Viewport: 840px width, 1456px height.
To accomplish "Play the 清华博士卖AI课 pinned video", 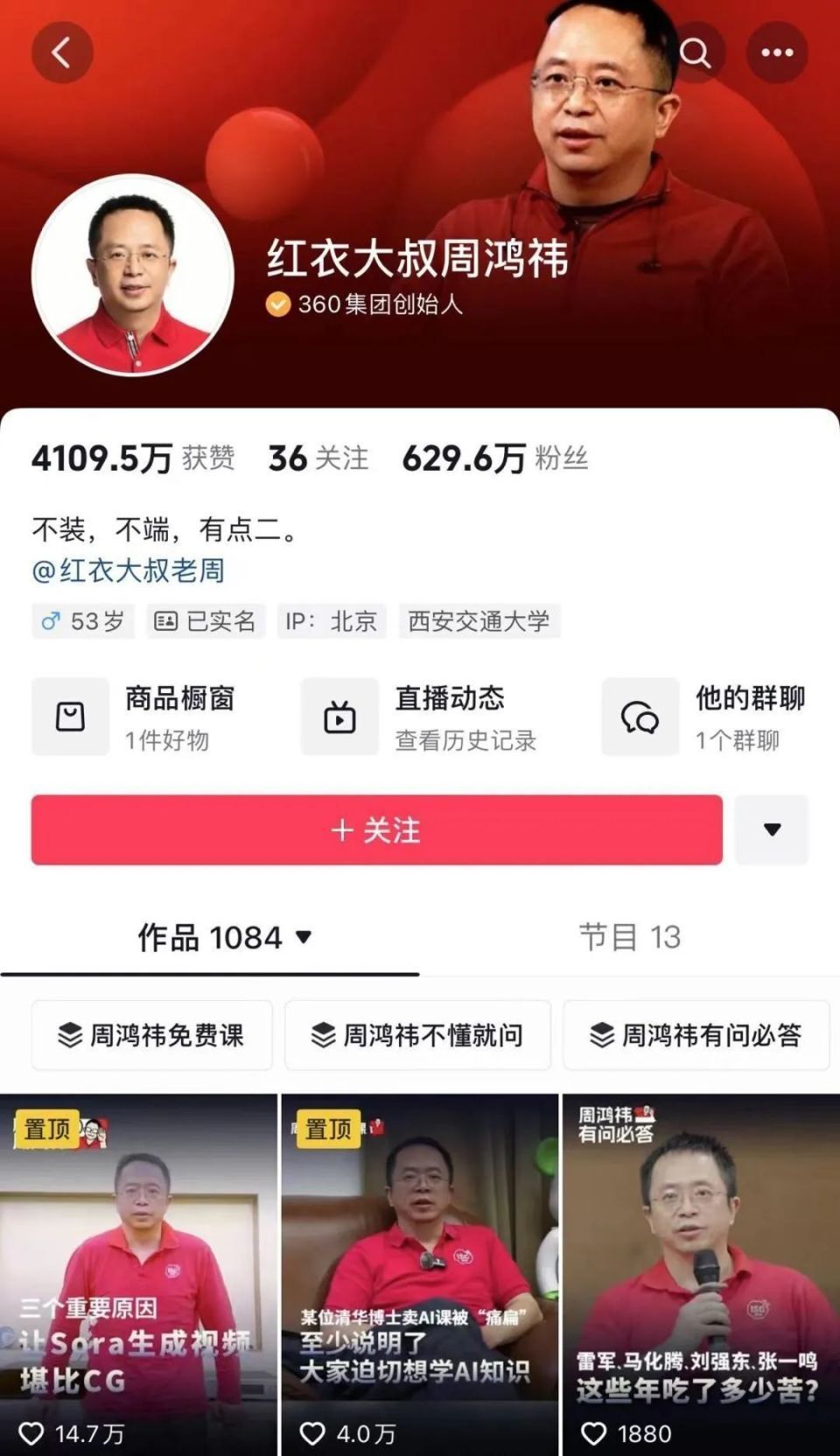I will pyautogui.click(x=419, y=1269).
